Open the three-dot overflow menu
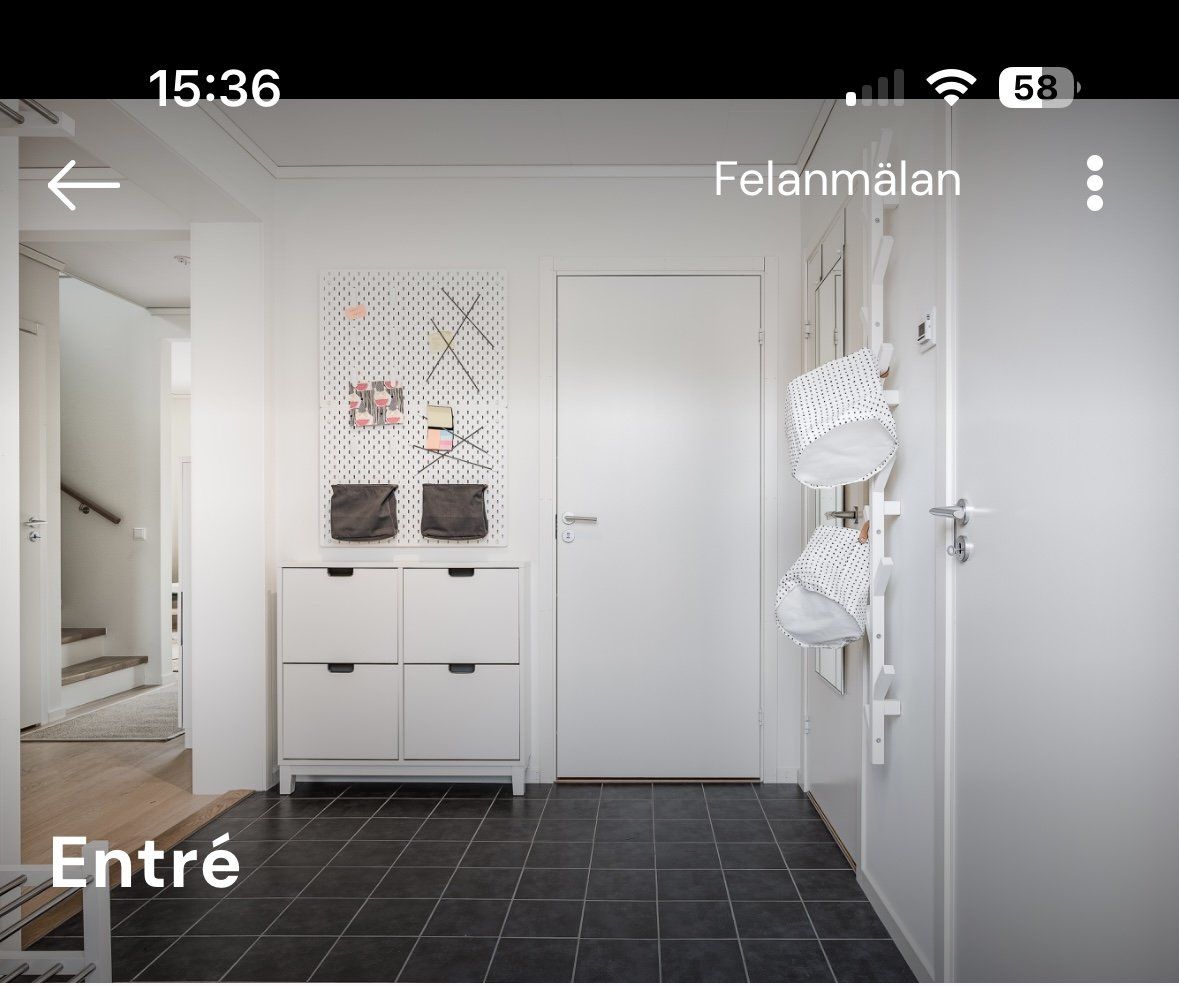The width and height of the screenshot is (1179, 986). 1094,183
